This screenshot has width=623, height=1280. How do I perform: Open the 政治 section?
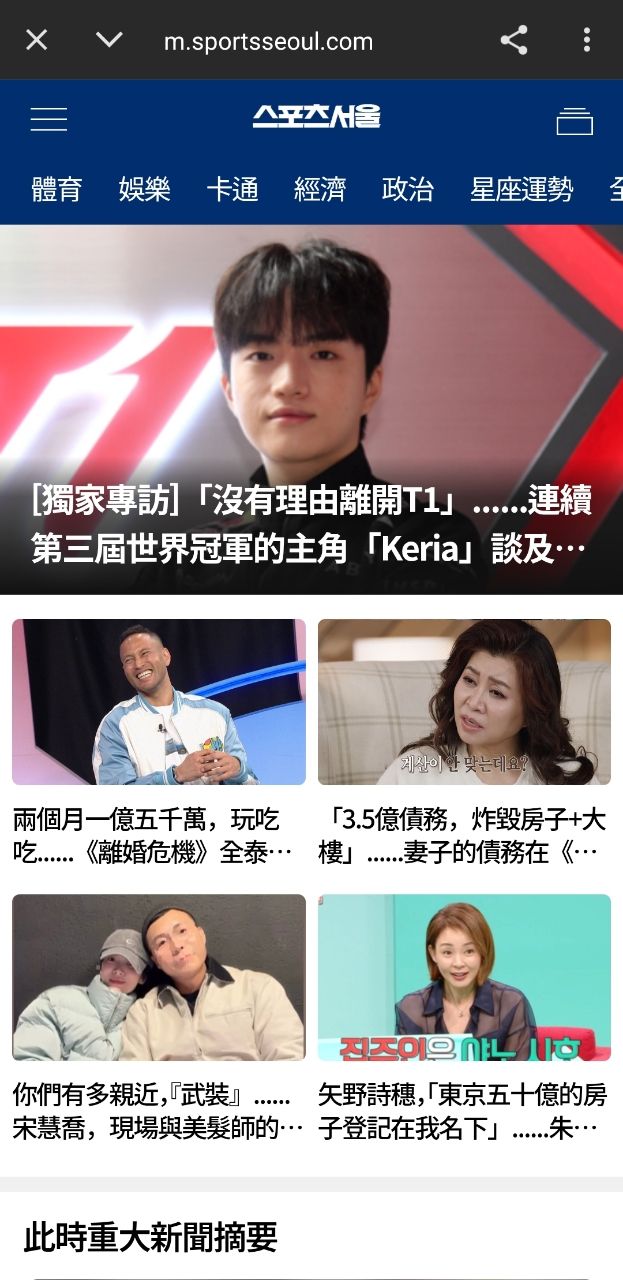tap(408, 189)
